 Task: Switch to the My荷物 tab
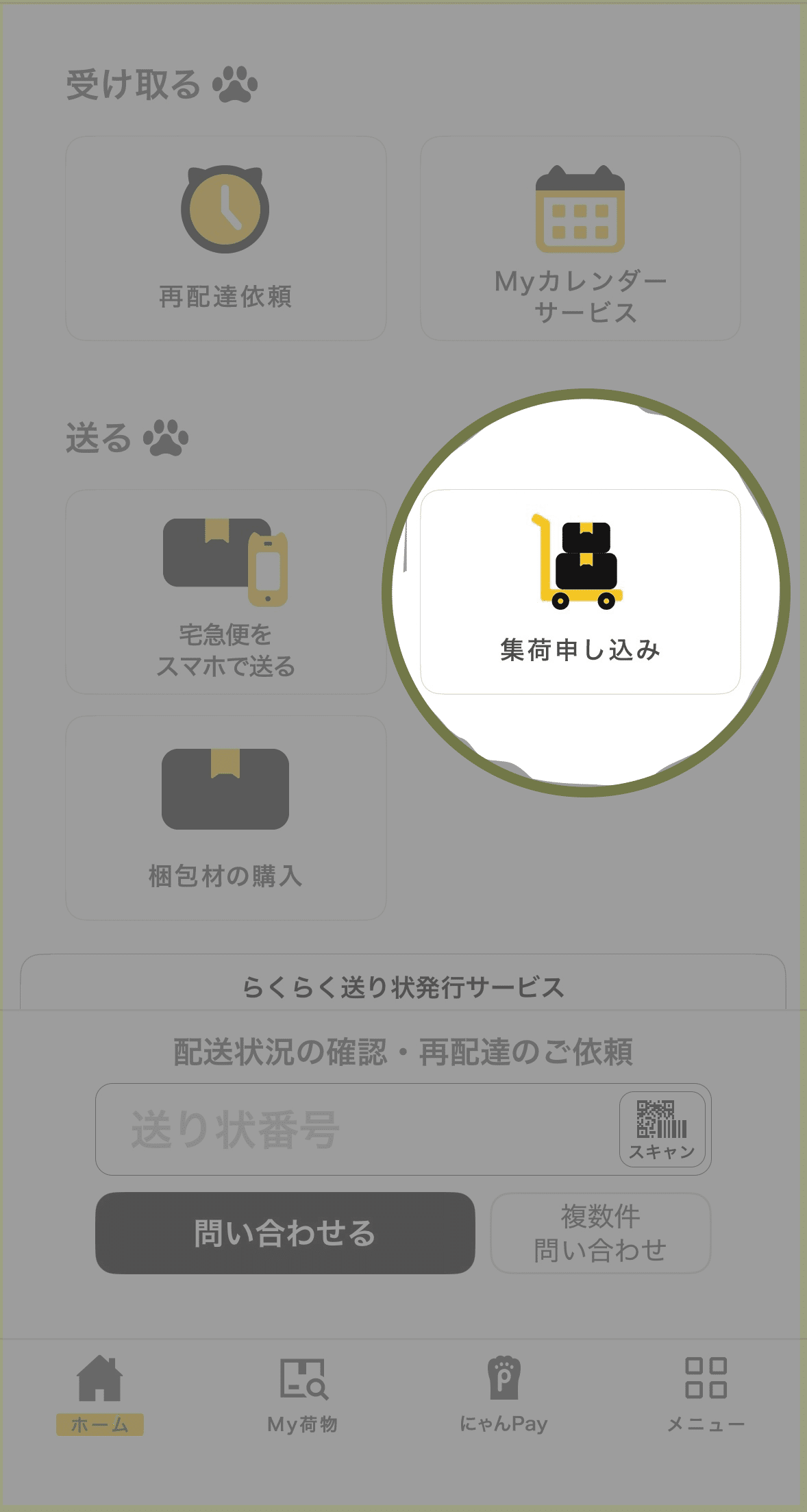click(303, 1395)
